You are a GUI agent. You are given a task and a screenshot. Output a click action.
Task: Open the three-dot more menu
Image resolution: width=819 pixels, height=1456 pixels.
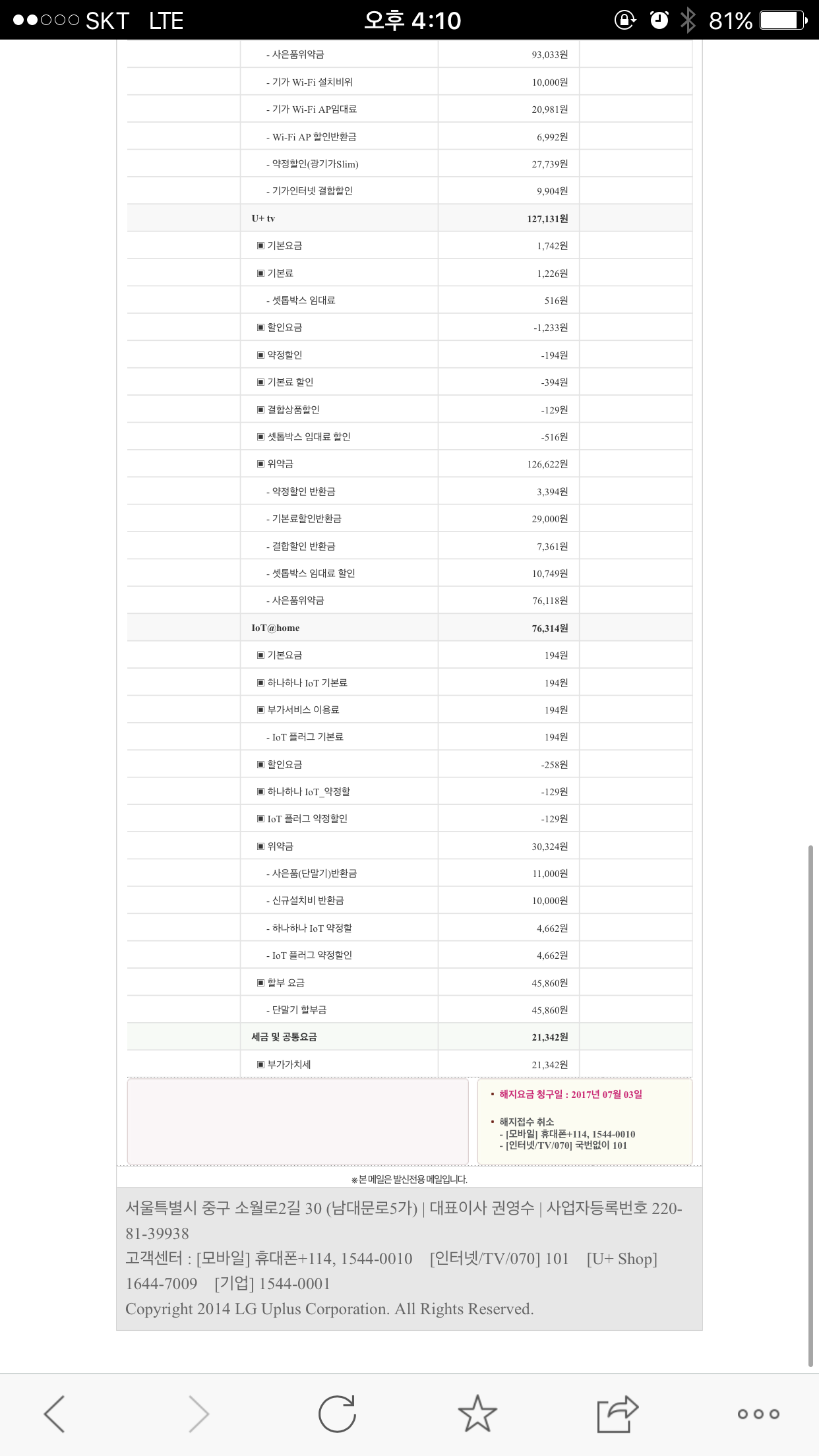click(758, 1414)
